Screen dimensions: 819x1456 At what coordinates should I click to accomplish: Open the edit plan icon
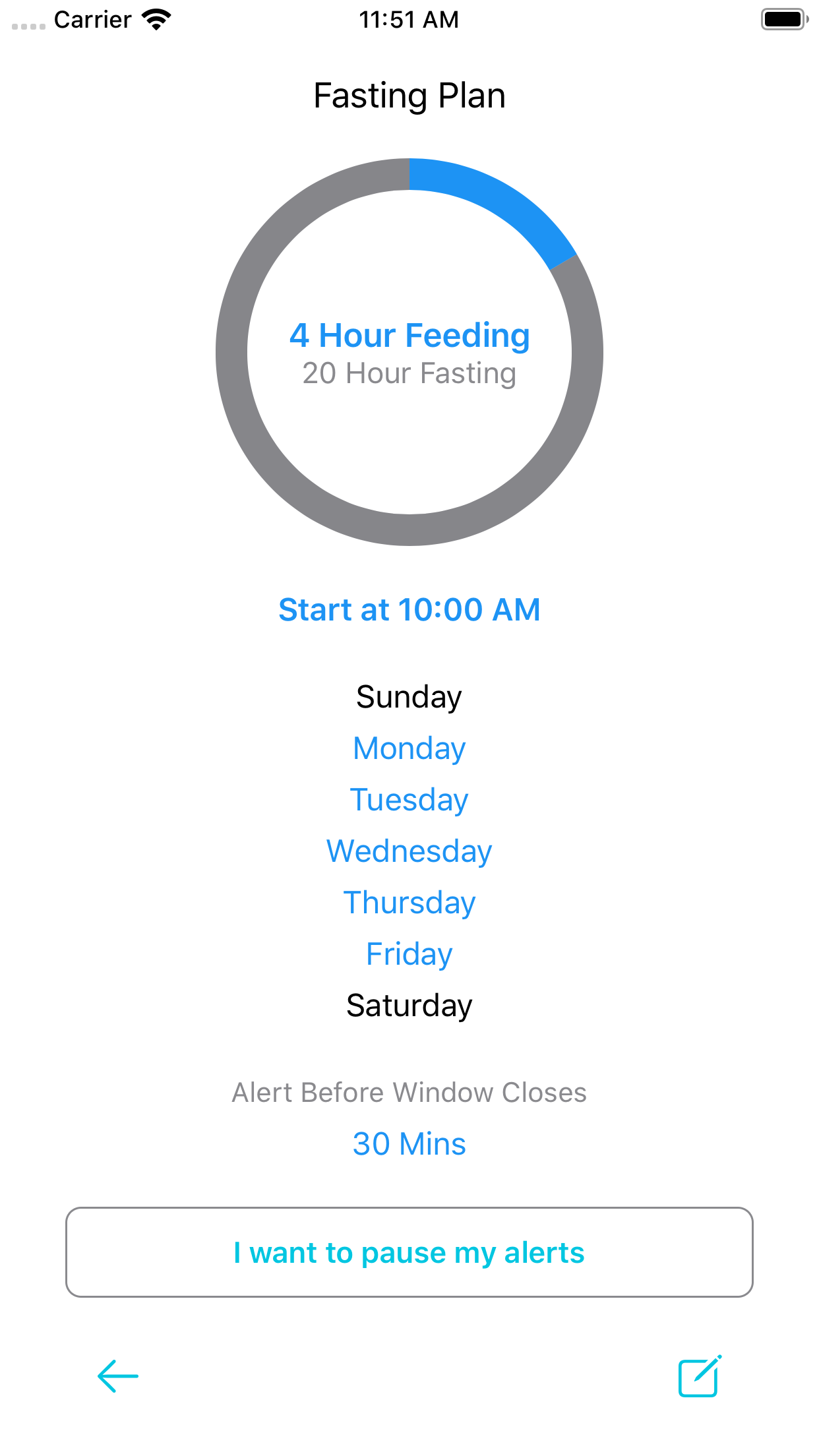coord(700,1376)
